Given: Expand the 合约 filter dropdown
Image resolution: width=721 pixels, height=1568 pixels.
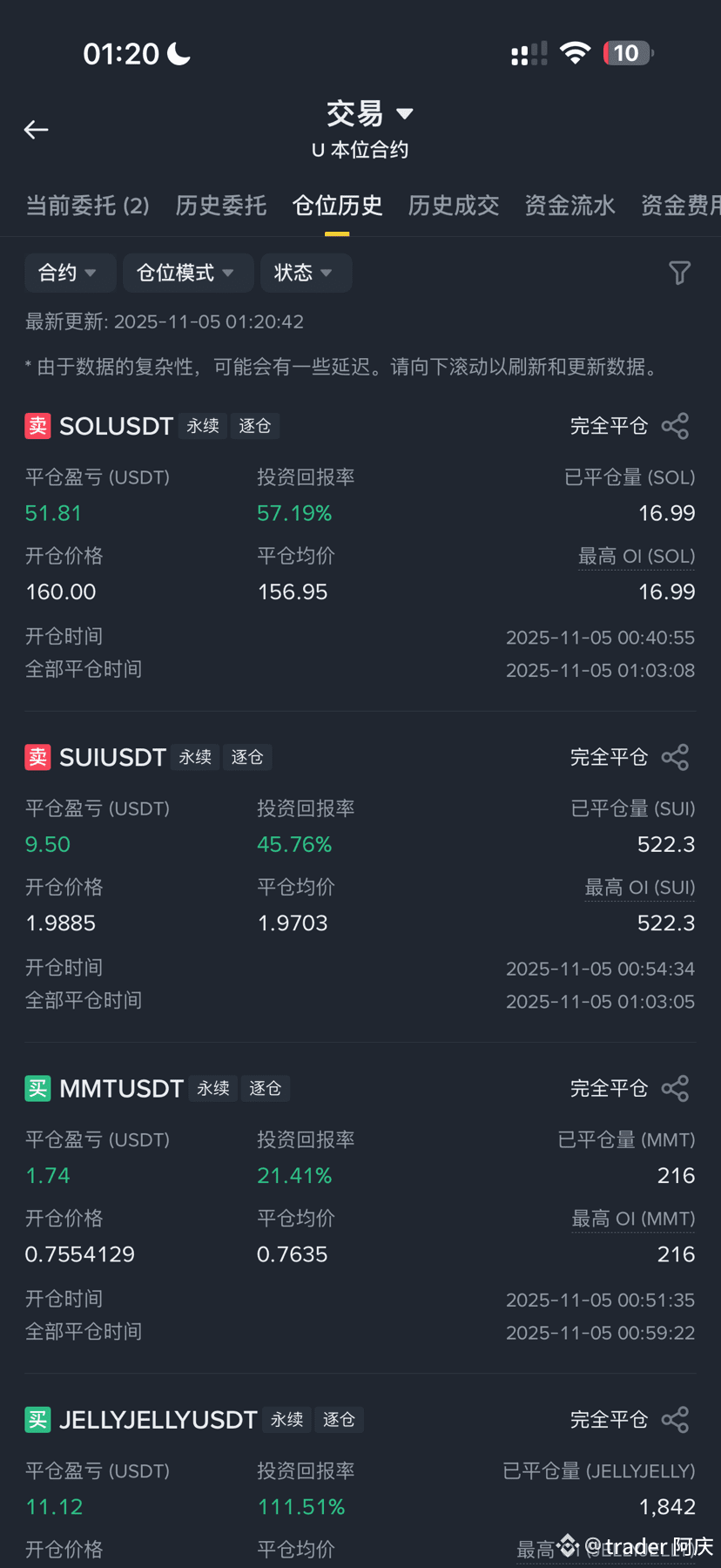Looking at the screenshot, I should click(71, 273).
